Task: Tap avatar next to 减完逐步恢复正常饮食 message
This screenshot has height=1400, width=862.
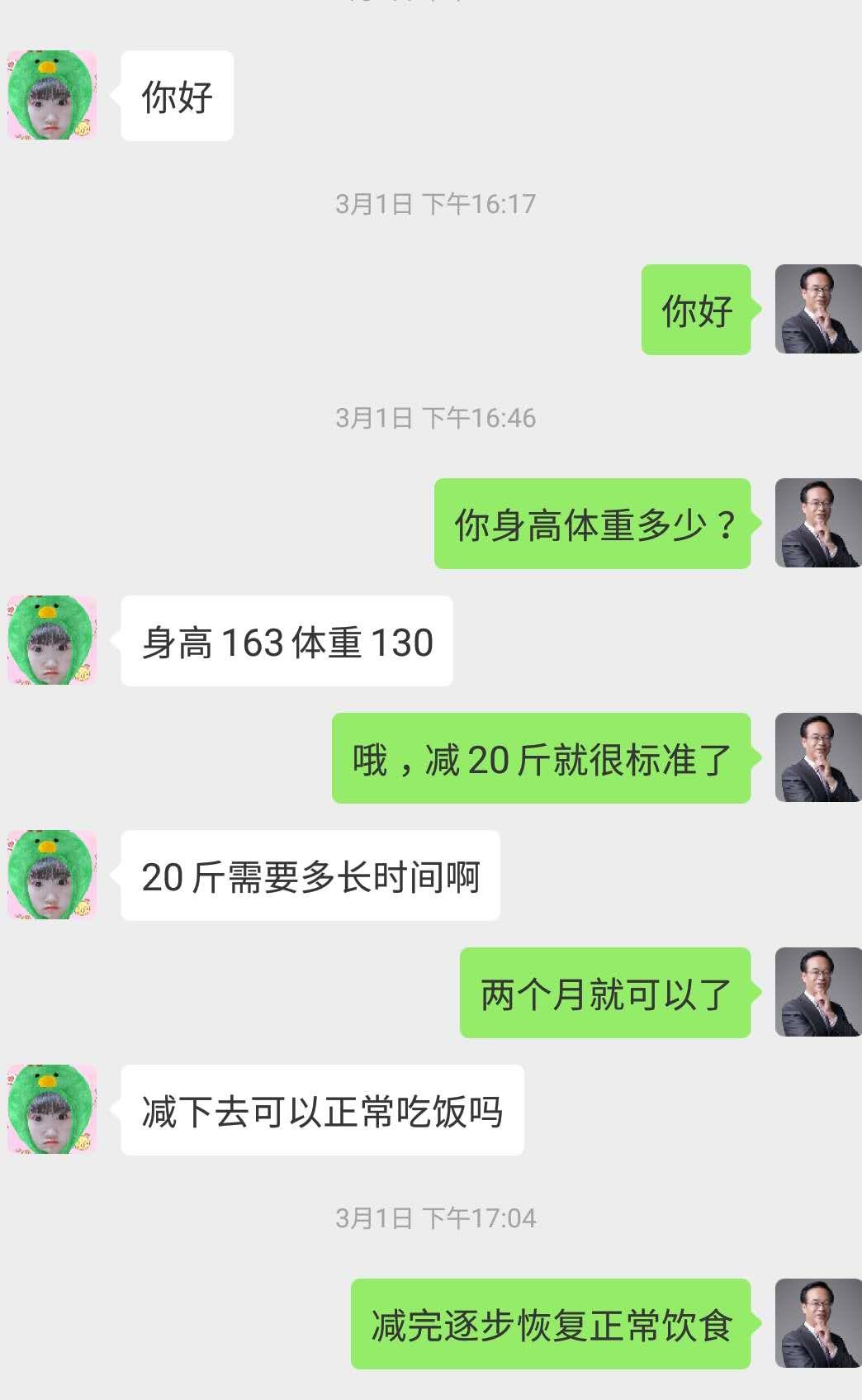Action: click(x=817, y=1323)
